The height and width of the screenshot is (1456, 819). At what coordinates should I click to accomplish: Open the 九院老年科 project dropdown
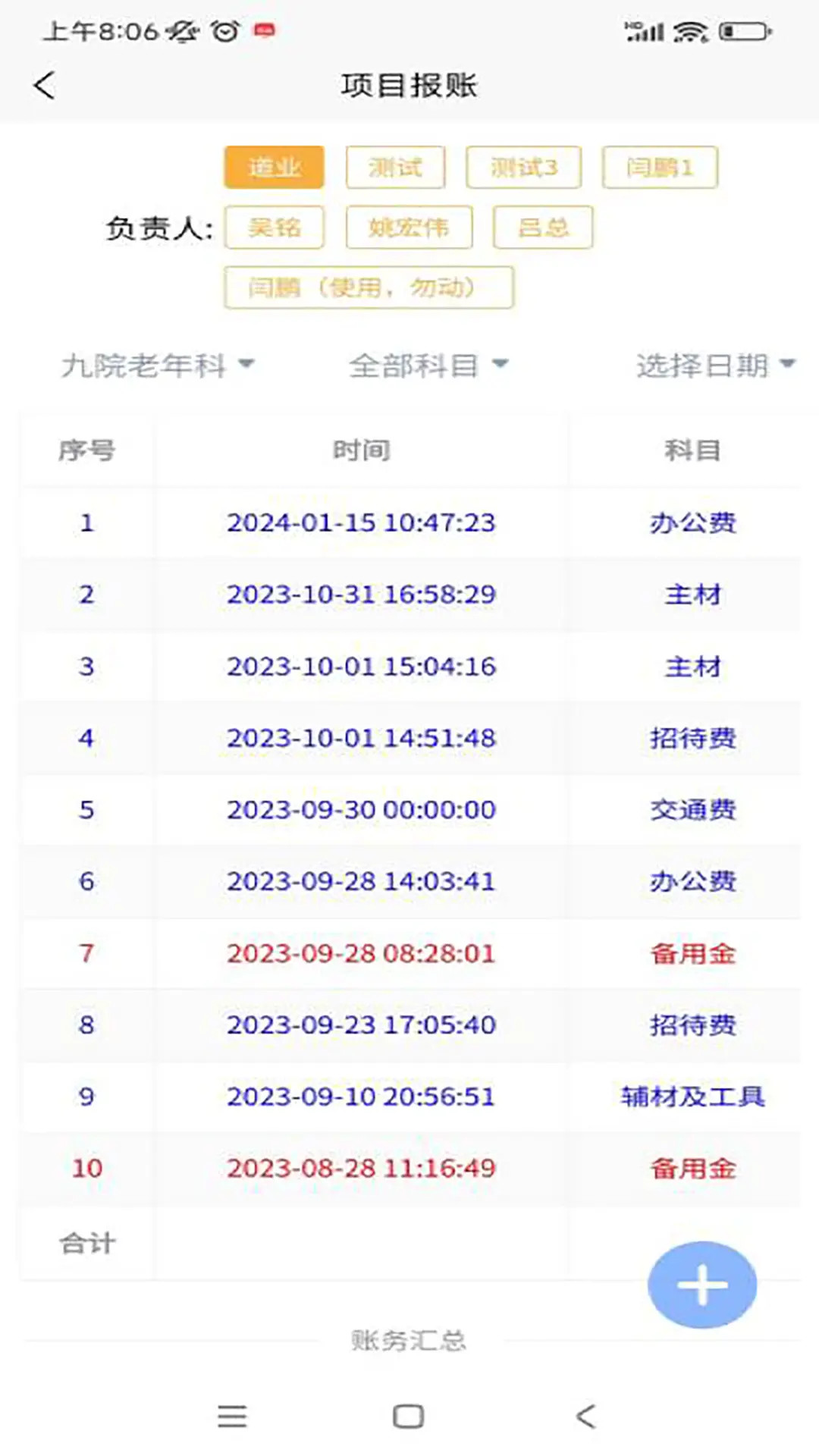pyautogui.click(x=155, y=365)
